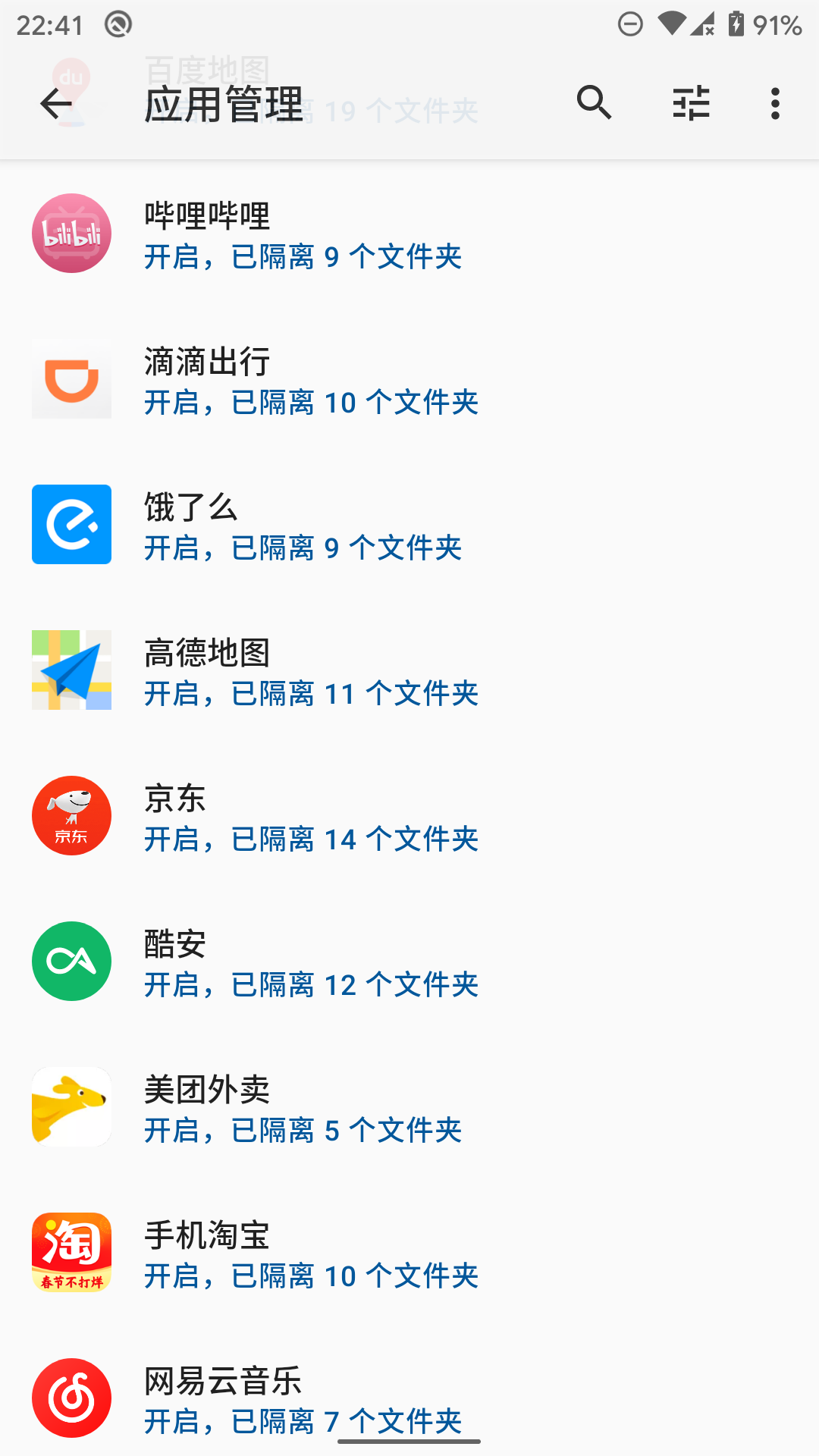Screen dimensions: 819x1456
Task: Select the 网易云音乐 app icon
Action: click(71, 1398)
